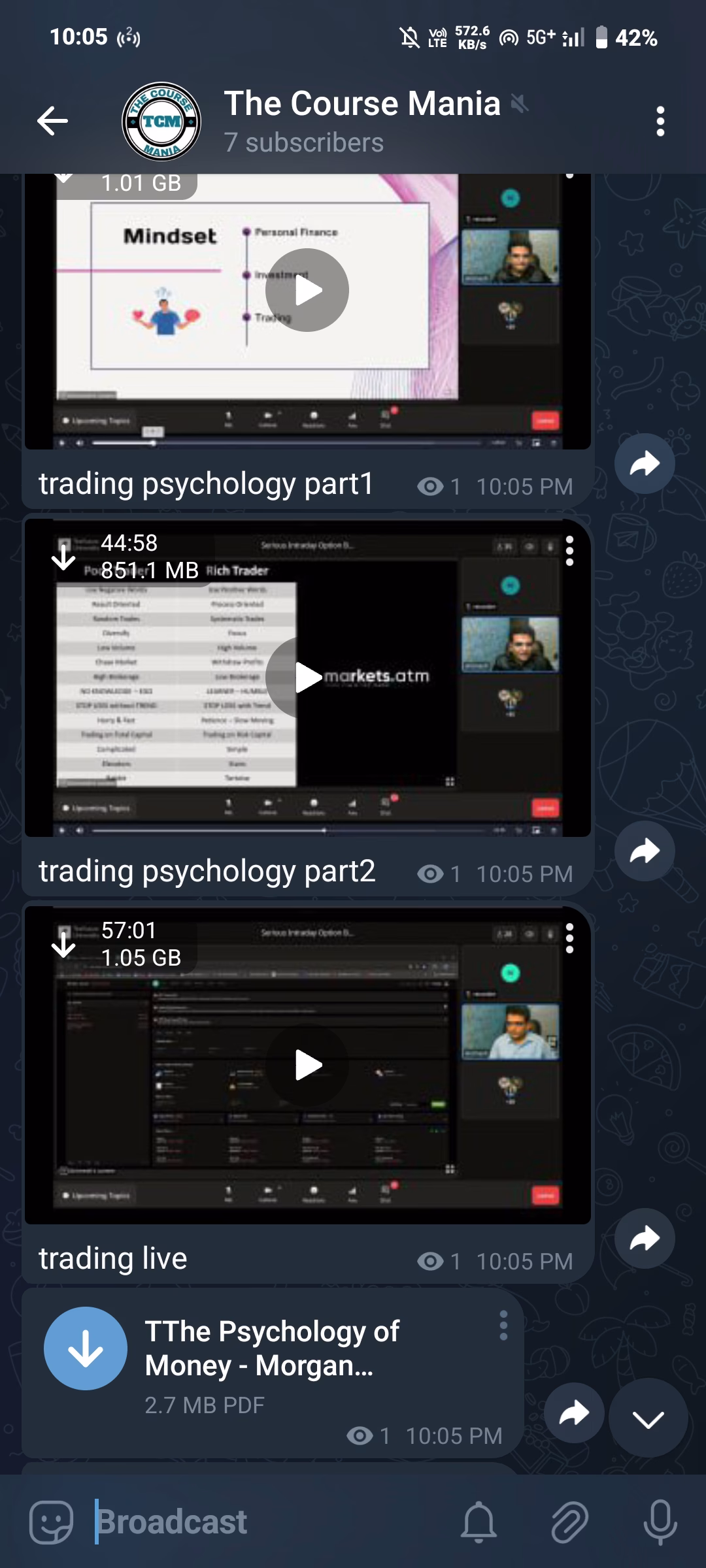Open the emoji and sticker panel

(x=51, y=1522)
